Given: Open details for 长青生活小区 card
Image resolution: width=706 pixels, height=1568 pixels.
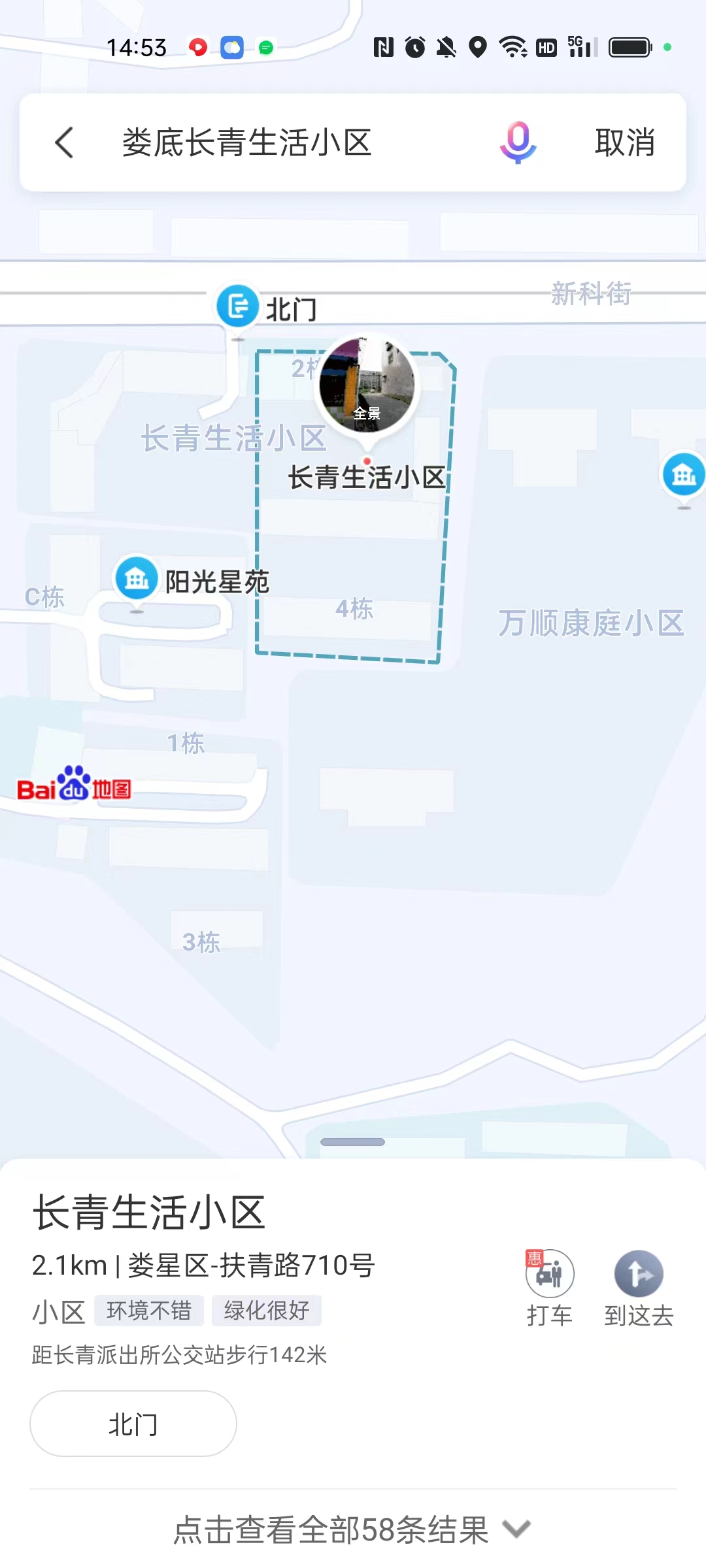Looking at the screenshot, I should 149,1213.
